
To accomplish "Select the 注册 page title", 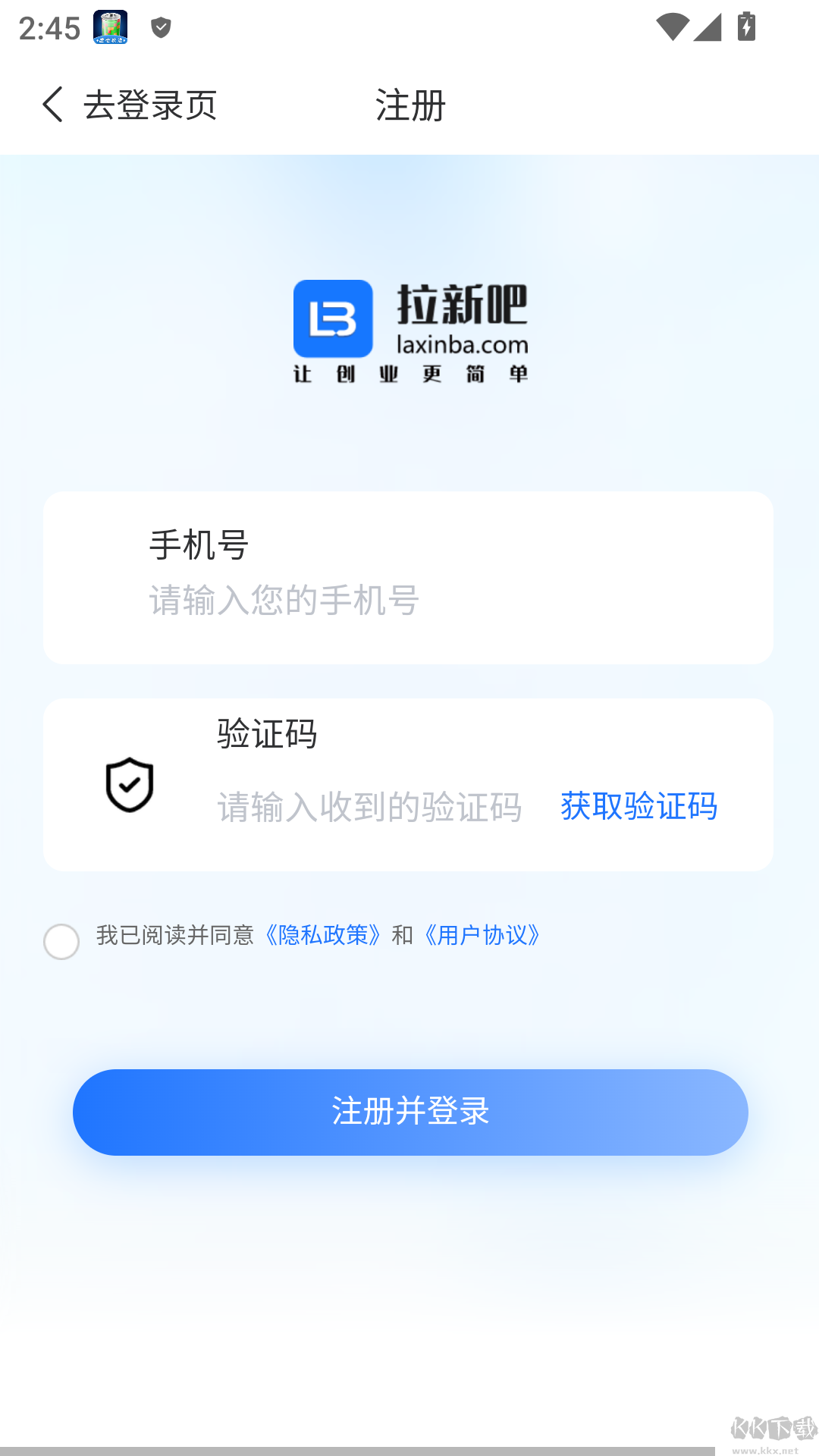I will click(409, 107).
